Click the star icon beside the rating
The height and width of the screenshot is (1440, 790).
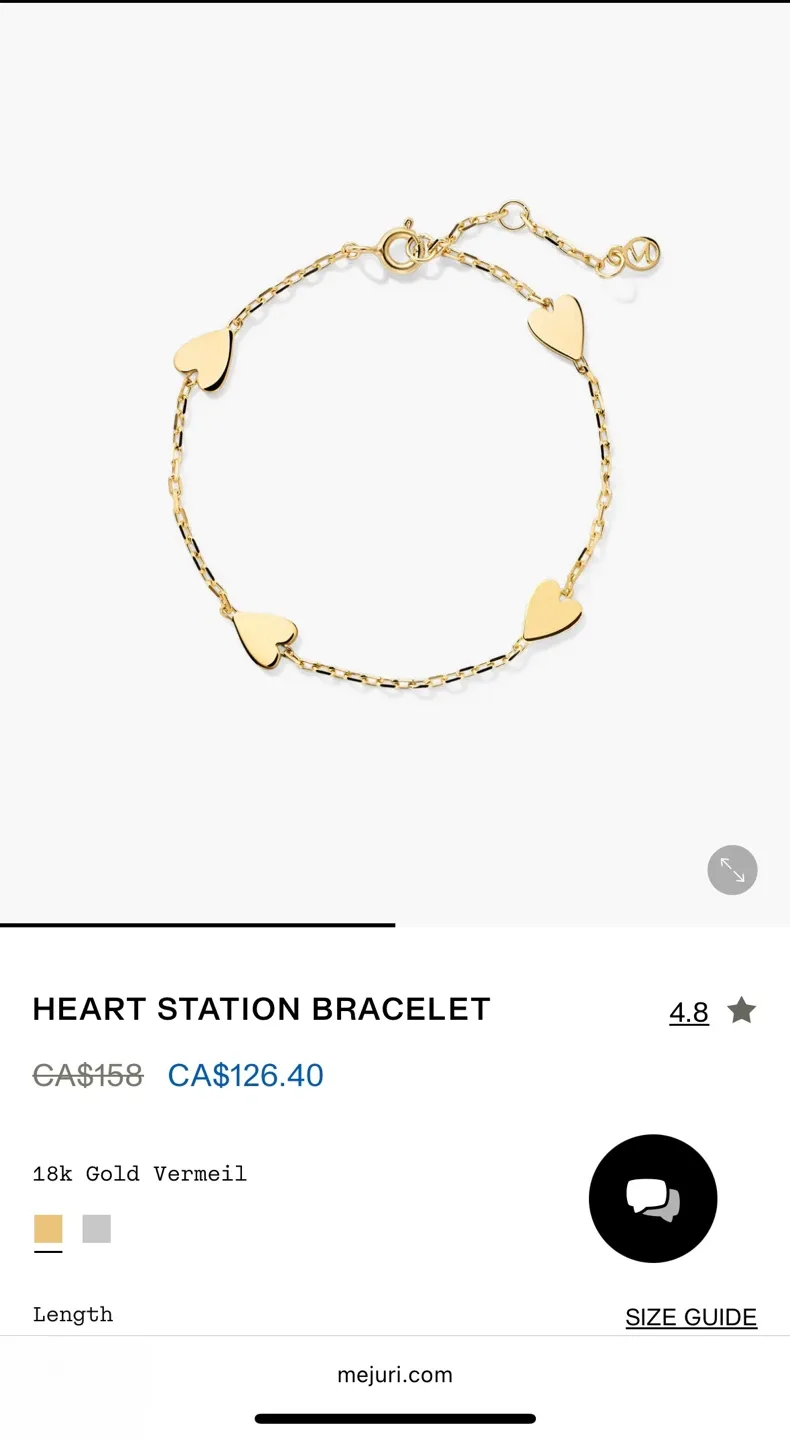click(x=741, y=1011)
